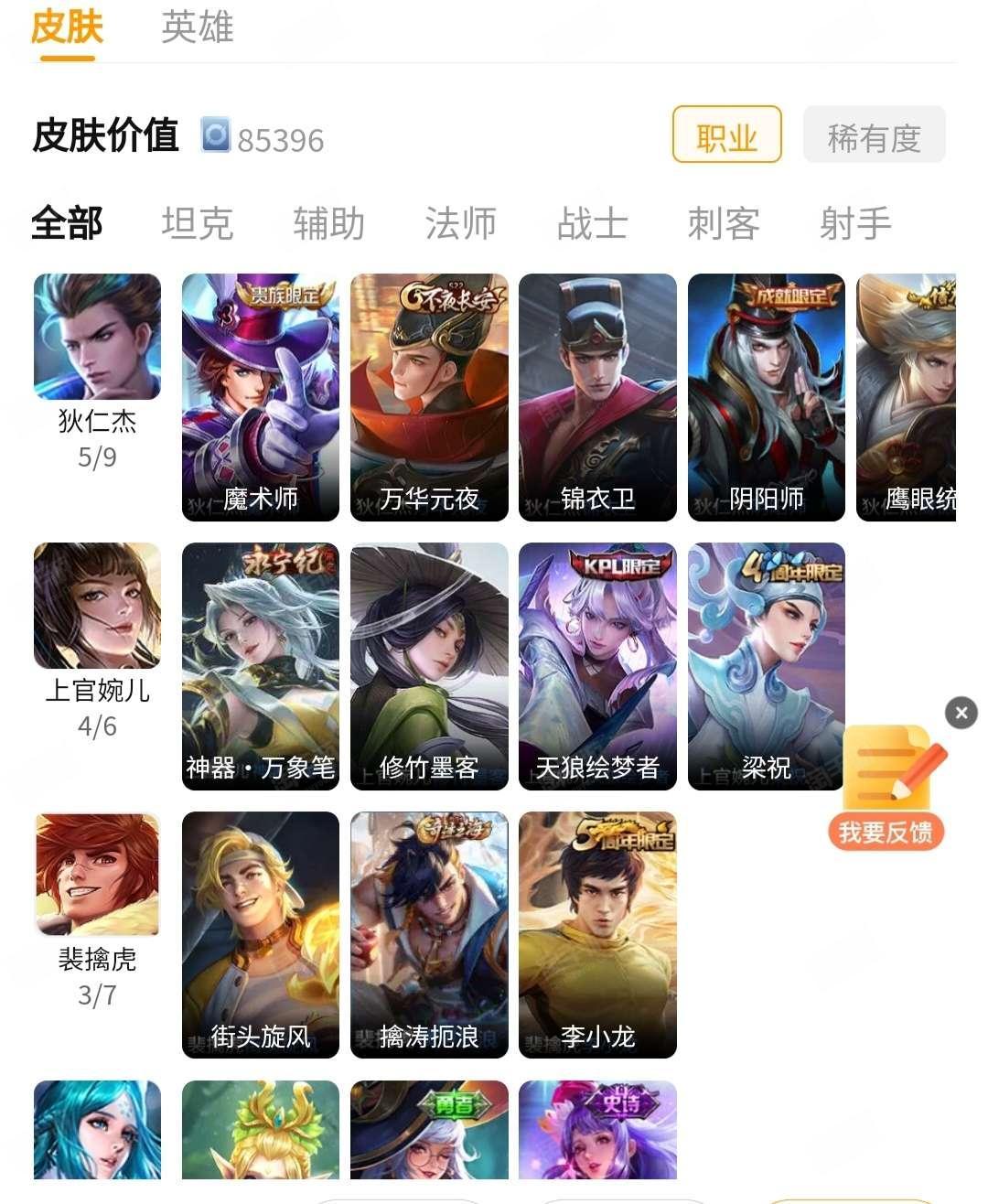
Task: Filter by 辅助 category
Action: coord(328,223)
